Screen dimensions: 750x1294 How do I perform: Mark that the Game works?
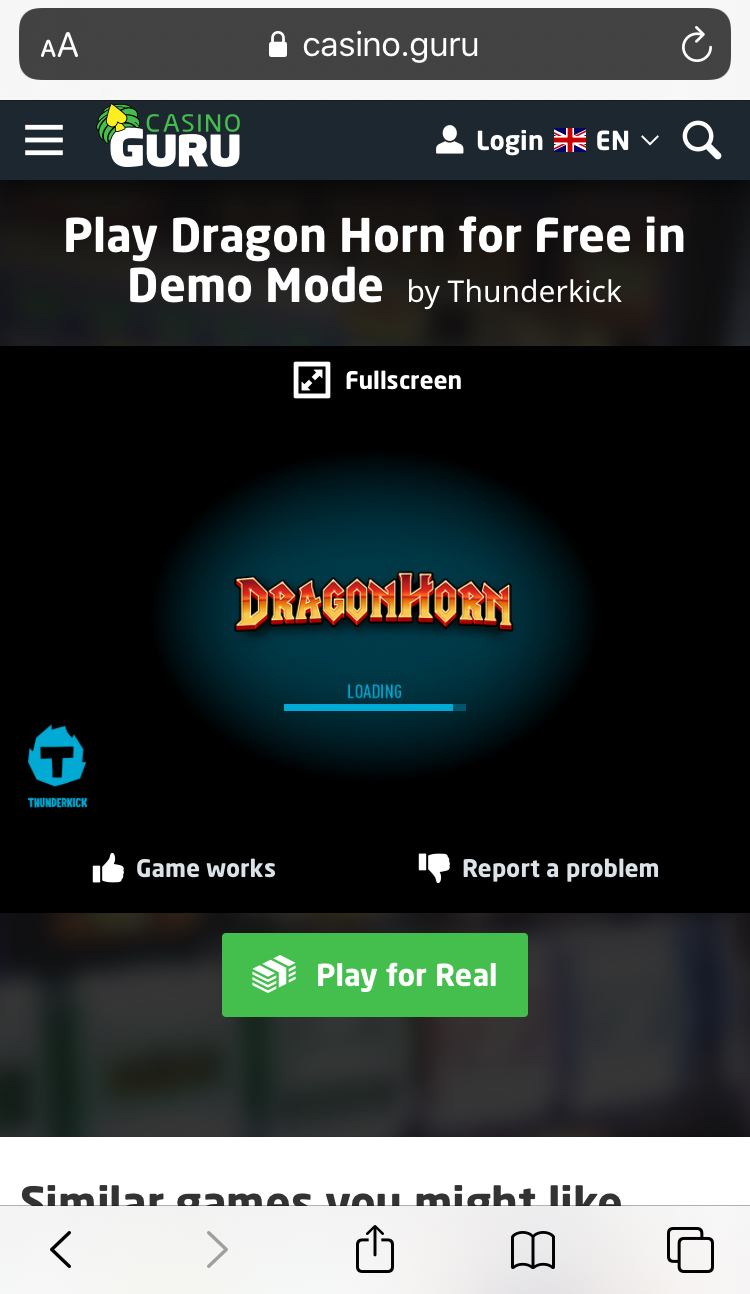click(184, 868)
